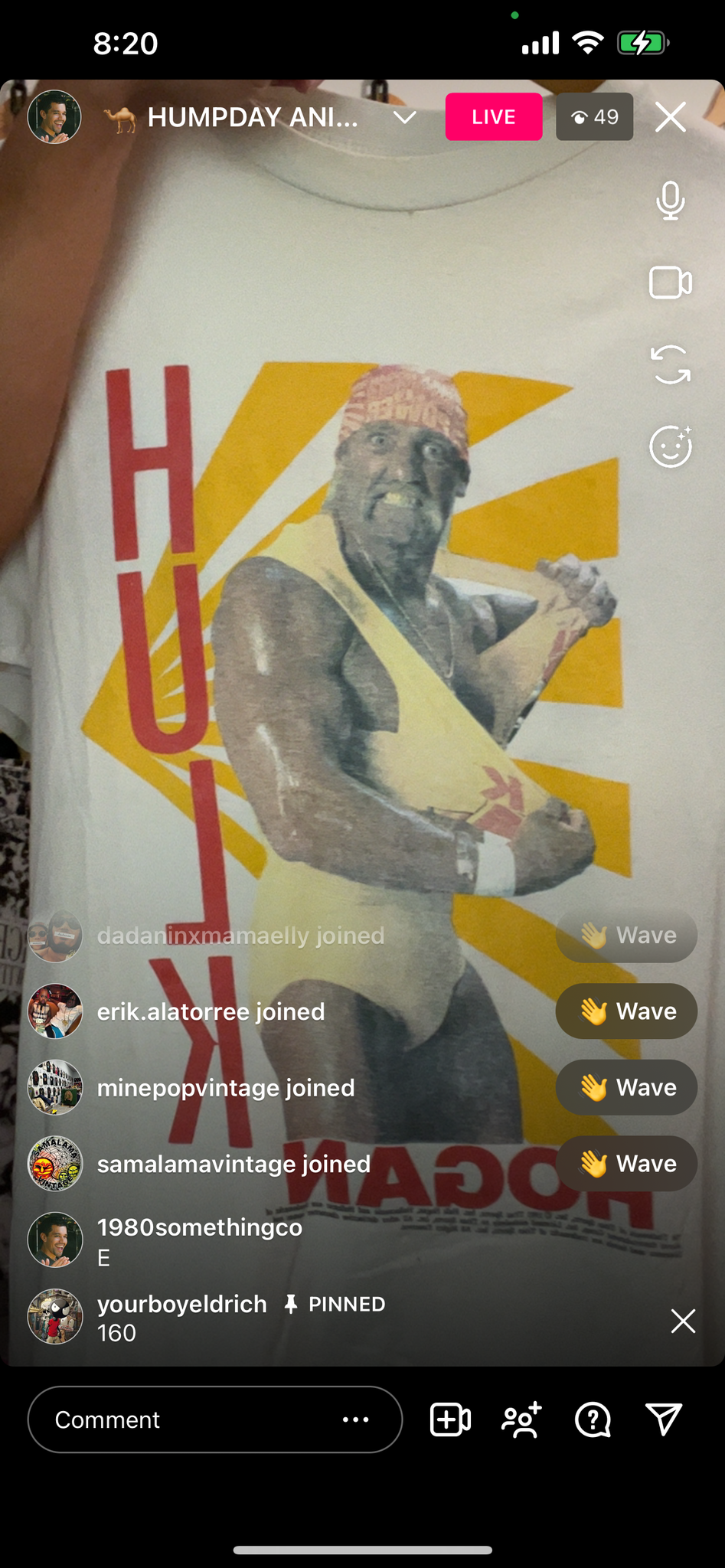This screenshot has height=1568, width=725.
Task: Share the live via direct message
Action: pyautogui.click(x=663, y=1419)
